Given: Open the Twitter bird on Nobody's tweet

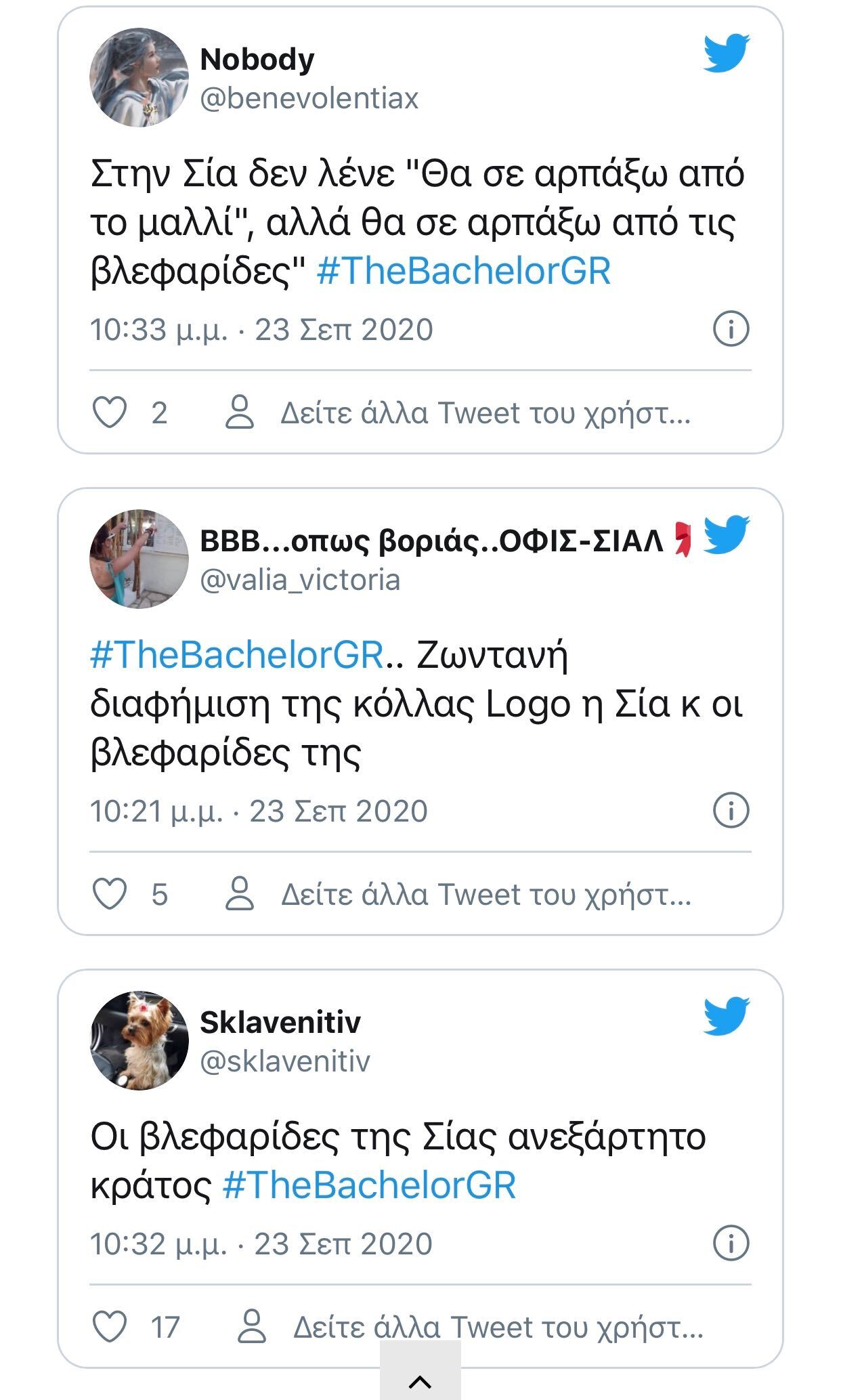Looking at the screenshot, I should pos(726,53).
